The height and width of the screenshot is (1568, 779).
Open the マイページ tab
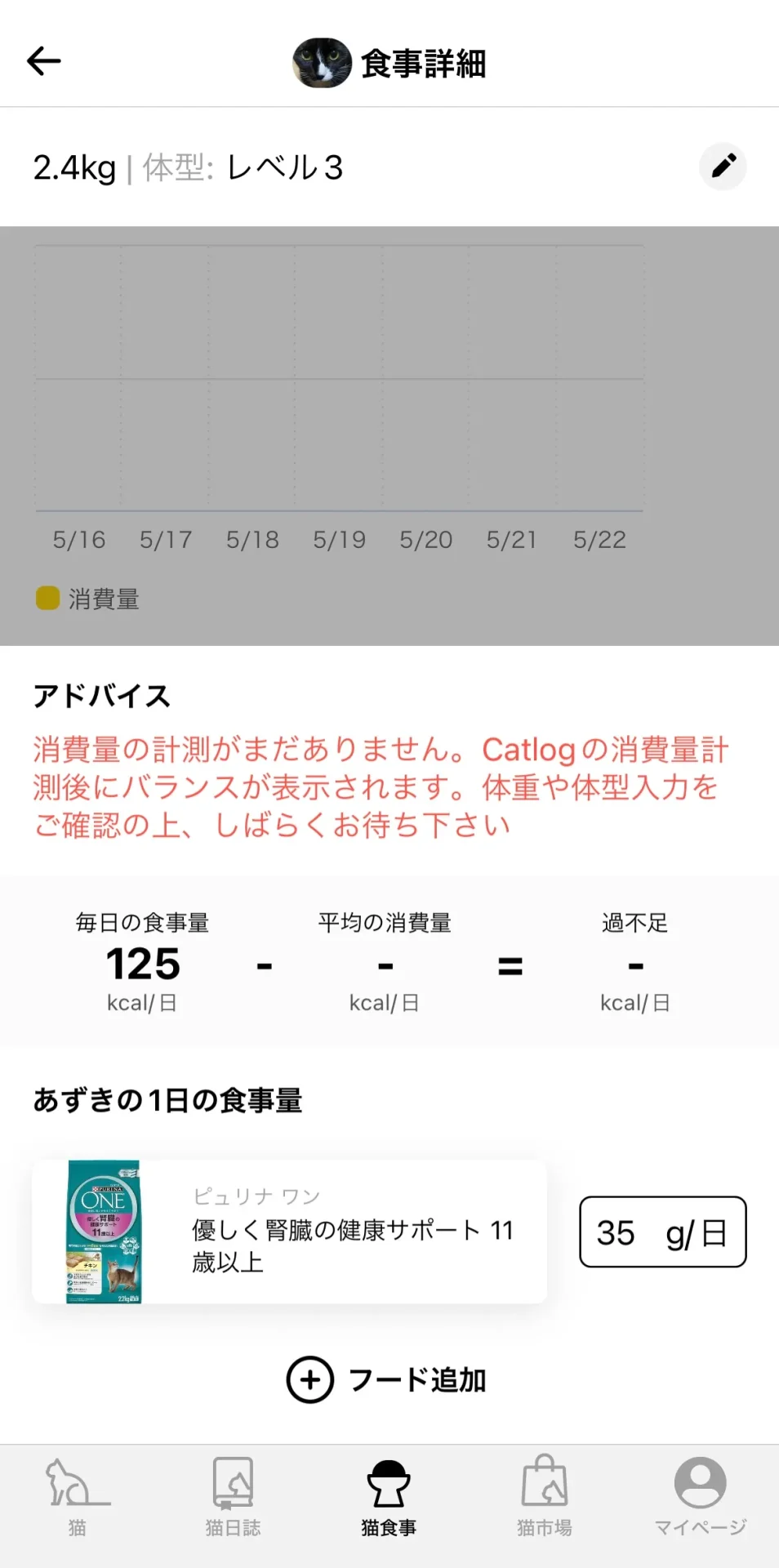pos(700,1496)
